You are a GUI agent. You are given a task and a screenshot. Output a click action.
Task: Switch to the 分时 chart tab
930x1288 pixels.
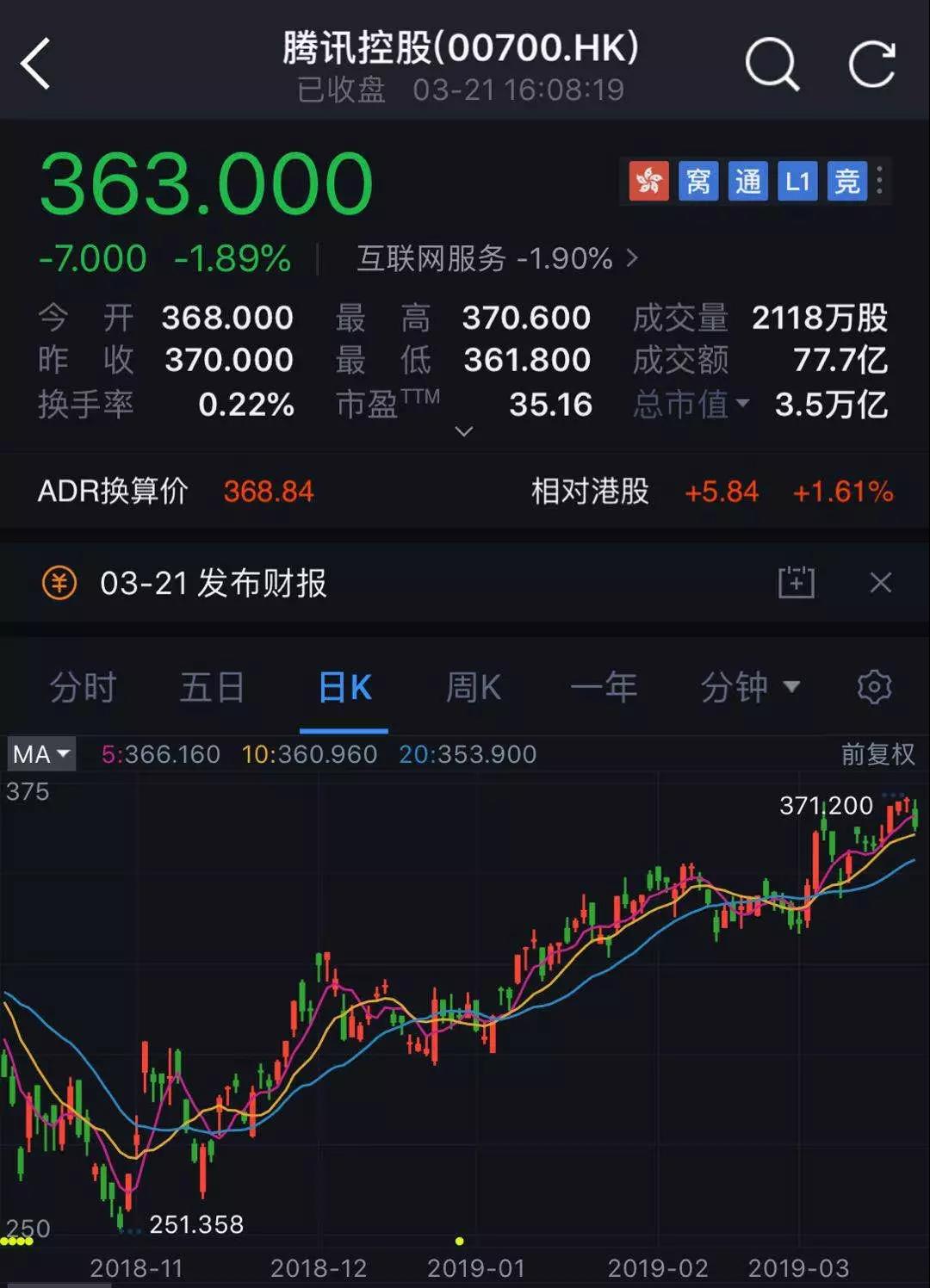(83, 688)
